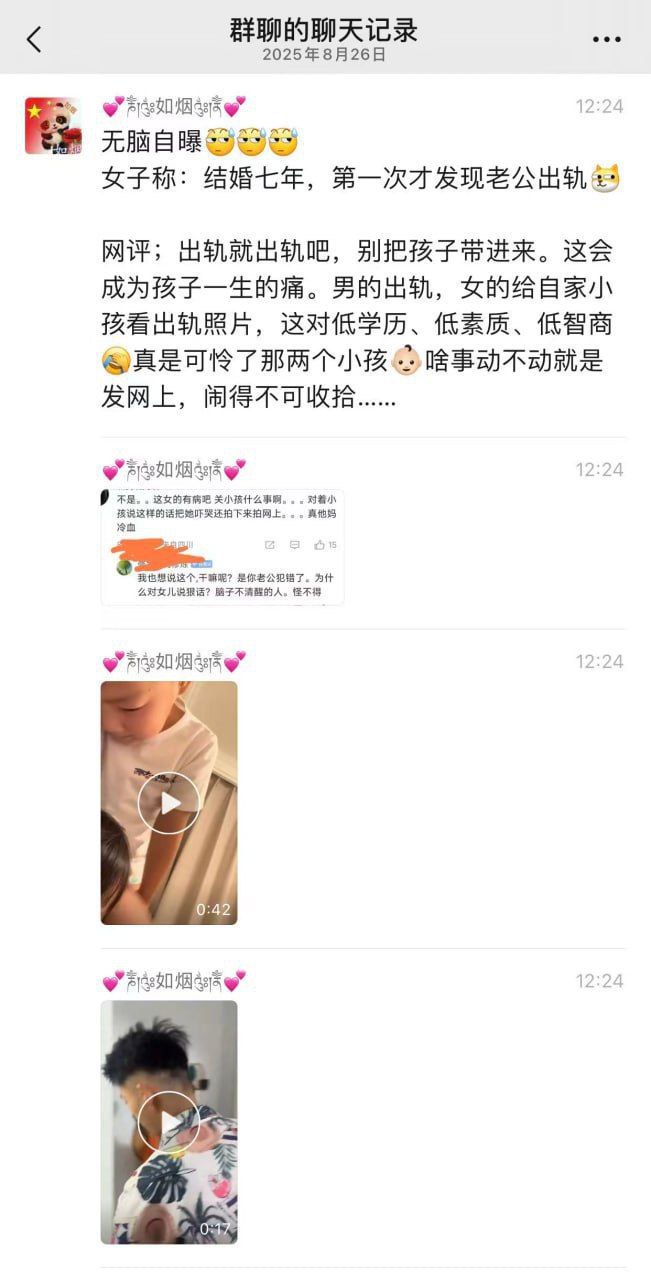Open the sender's panda avatar
Screen dimensions: 651x1280
point(53,126)
